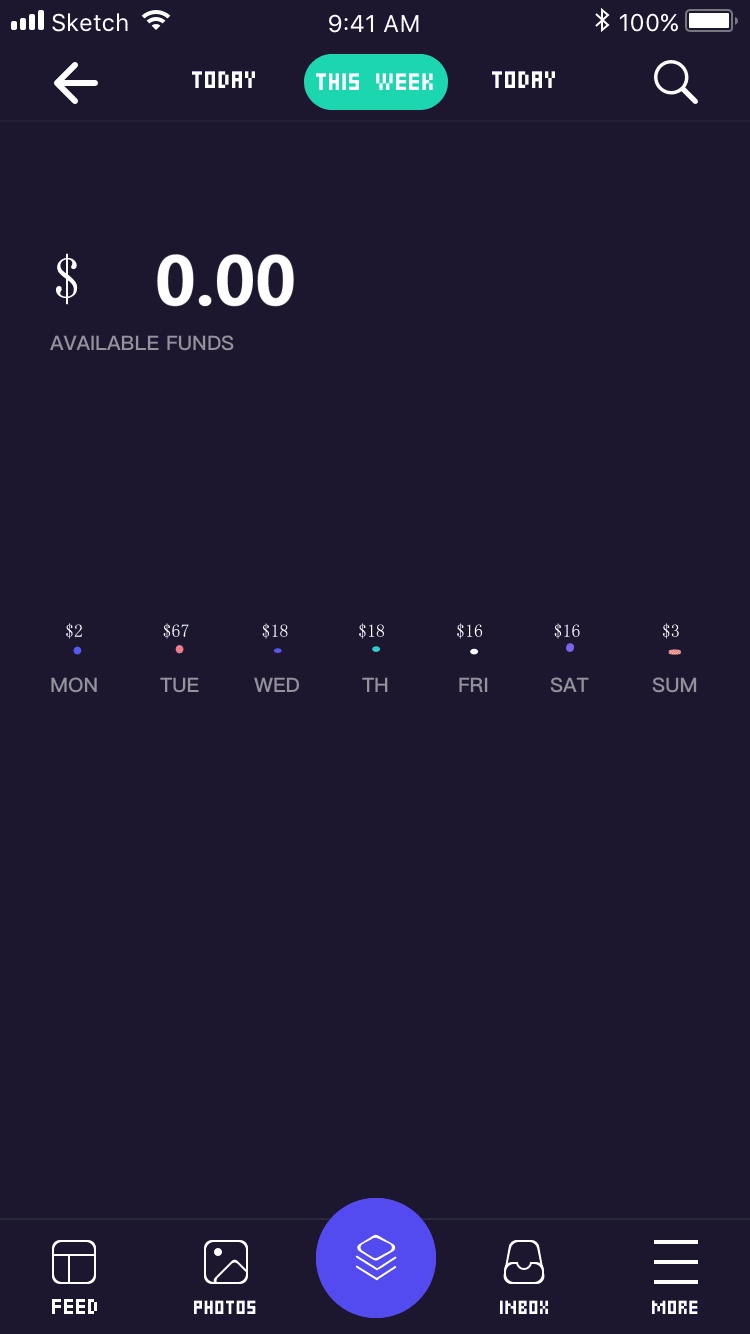The image size is (750, 1334).
Task: Select the This Week tab
Action: click(x=376, y=82)
